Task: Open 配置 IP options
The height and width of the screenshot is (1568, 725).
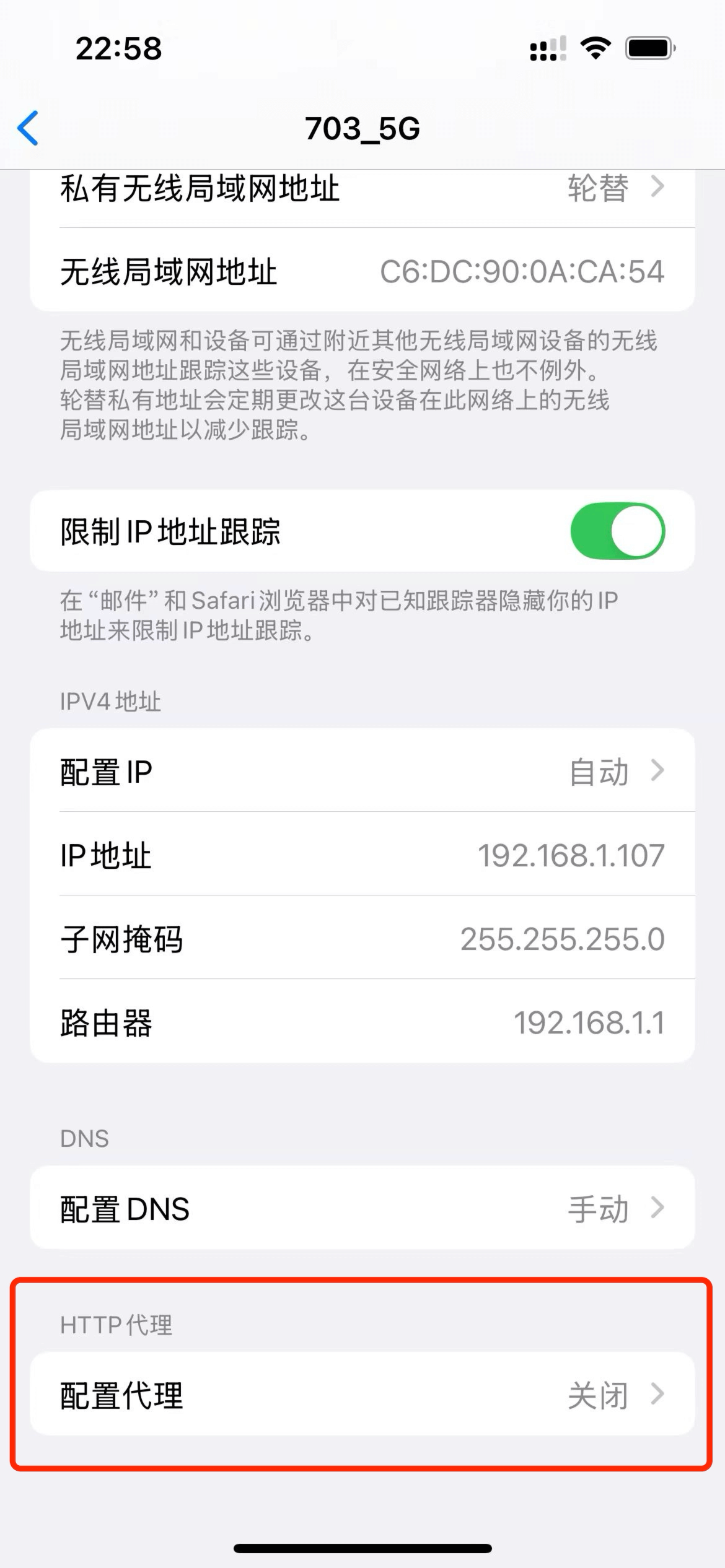Action: point(362,772)
